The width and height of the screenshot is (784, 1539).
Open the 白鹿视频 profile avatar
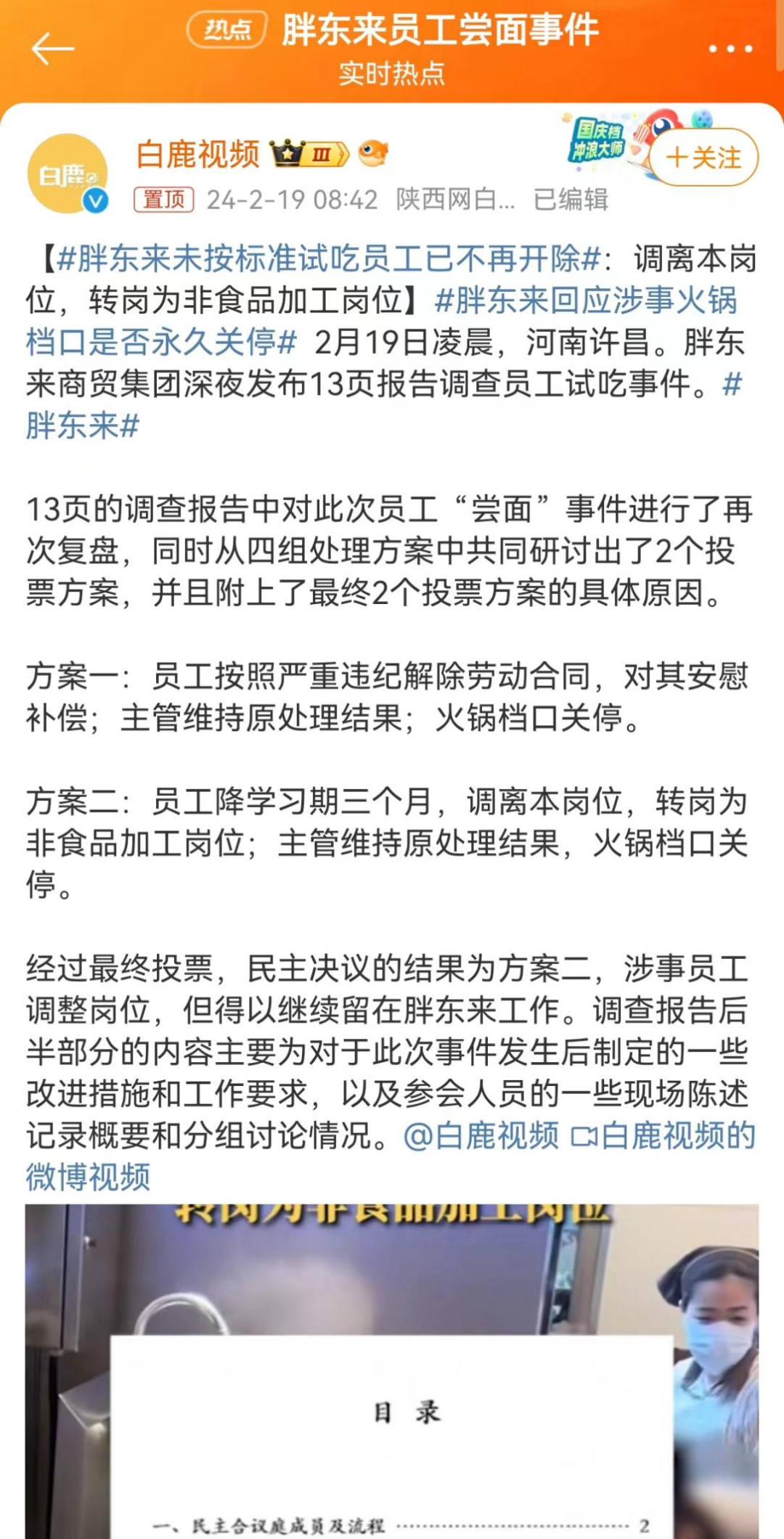point(68,174)
